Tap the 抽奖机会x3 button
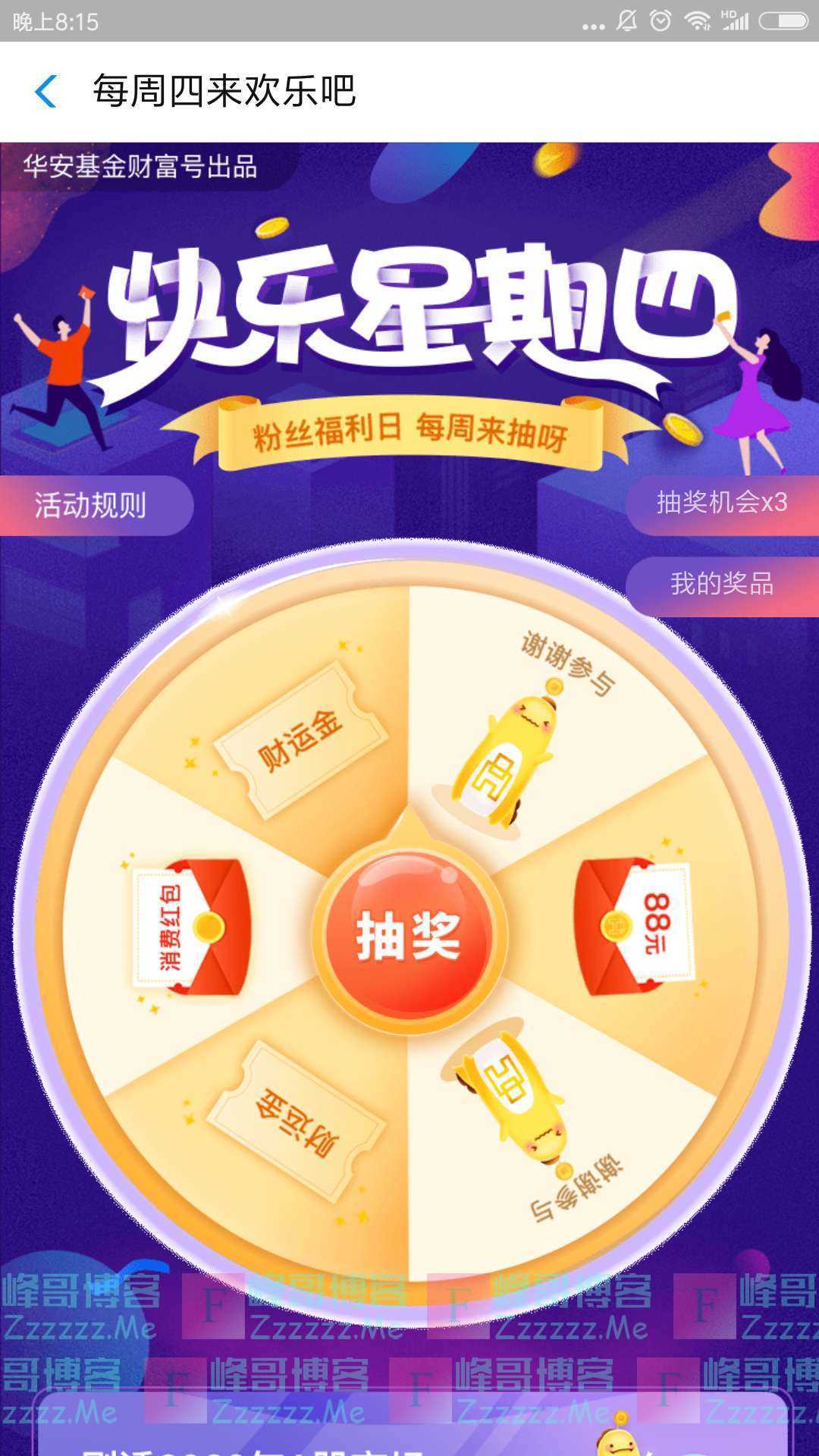819x1456 pixels. 721,503
